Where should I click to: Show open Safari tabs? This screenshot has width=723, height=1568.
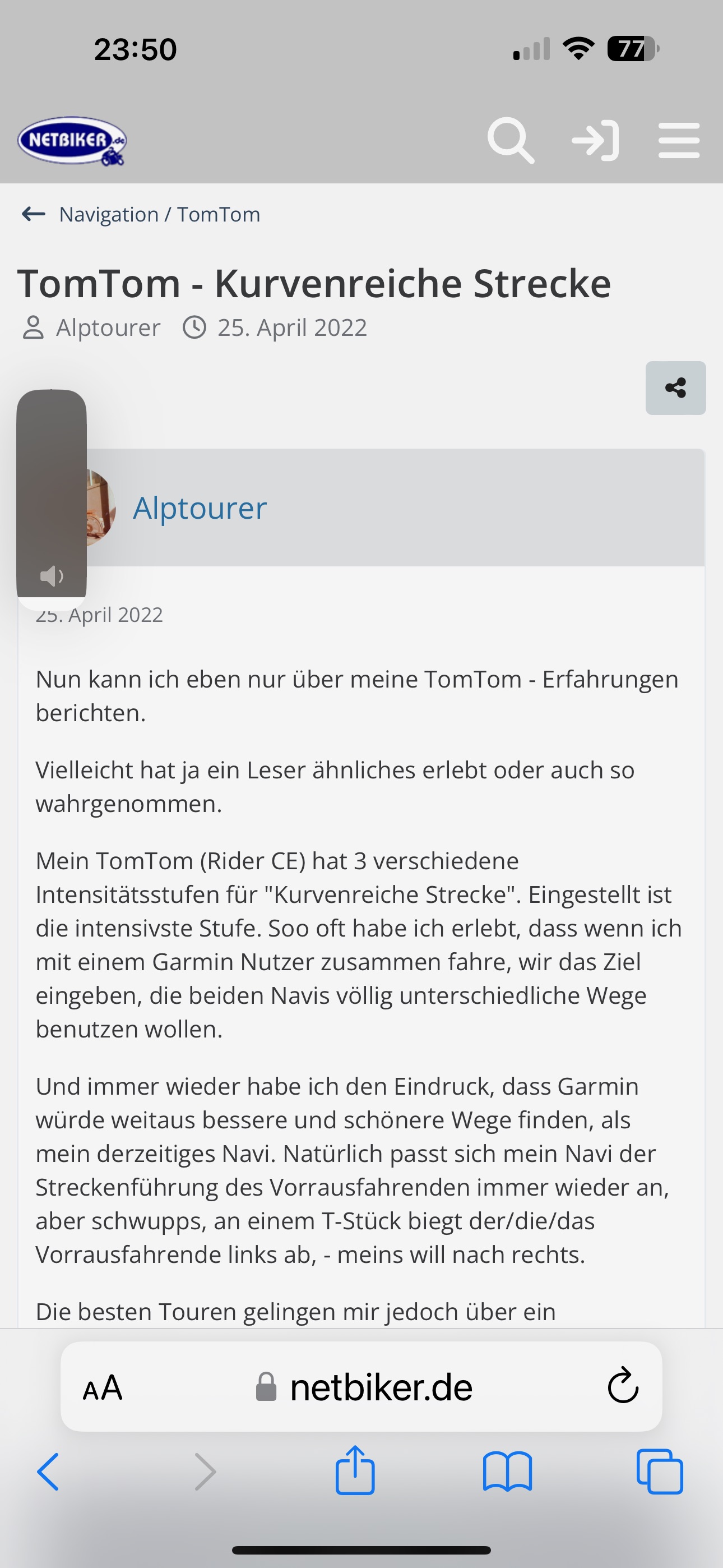tap(659, 1472)
